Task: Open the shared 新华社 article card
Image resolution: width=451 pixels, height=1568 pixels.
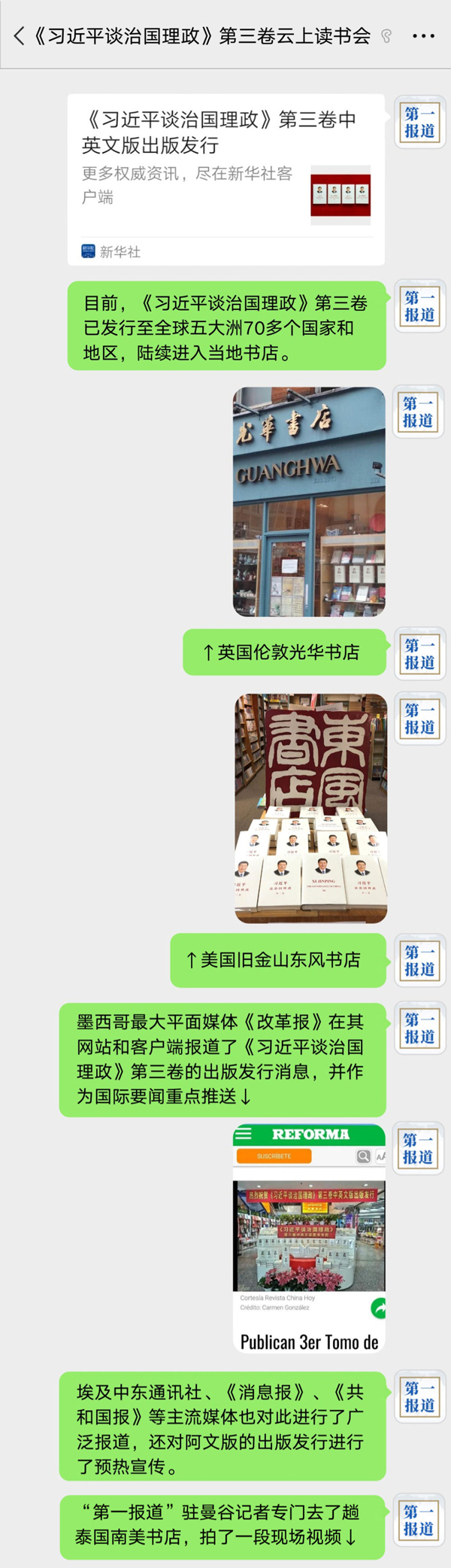Action: [x=225, y=179]
